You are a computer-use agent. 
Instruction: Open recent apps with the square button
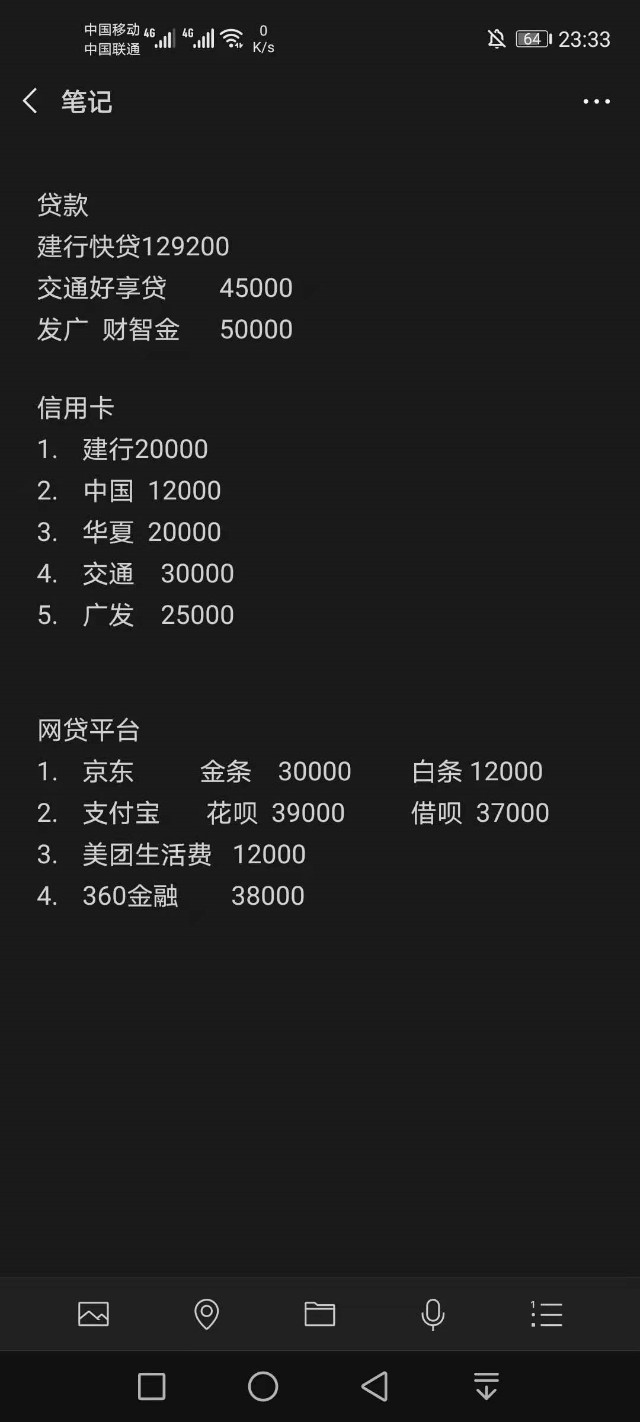tap(151, 1386)
